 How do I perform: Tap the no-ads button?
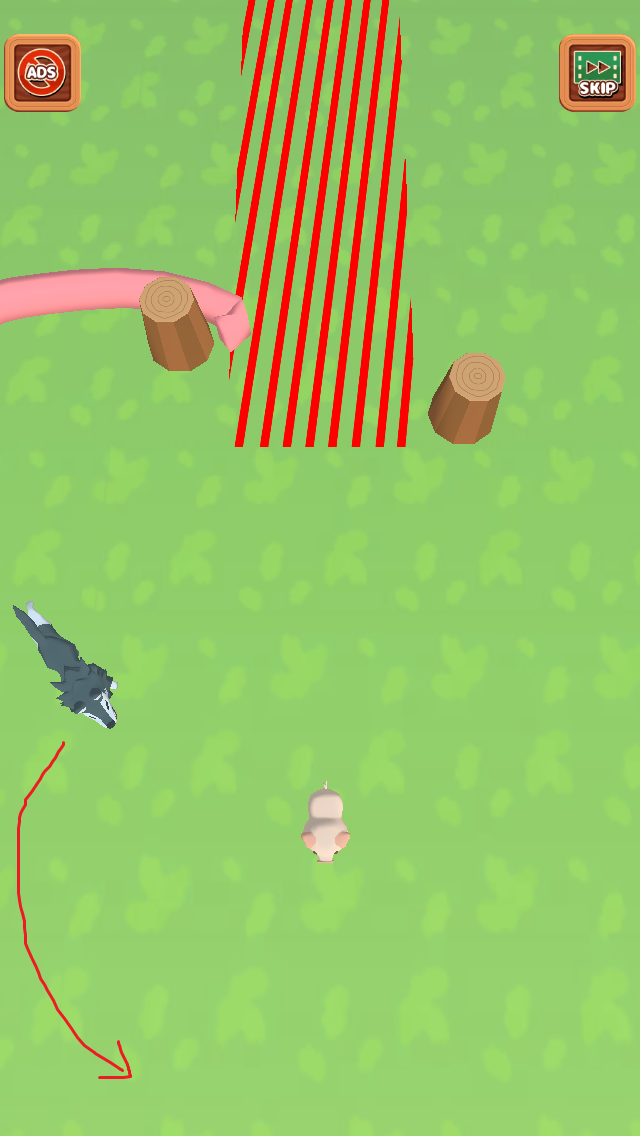point(43,73)
